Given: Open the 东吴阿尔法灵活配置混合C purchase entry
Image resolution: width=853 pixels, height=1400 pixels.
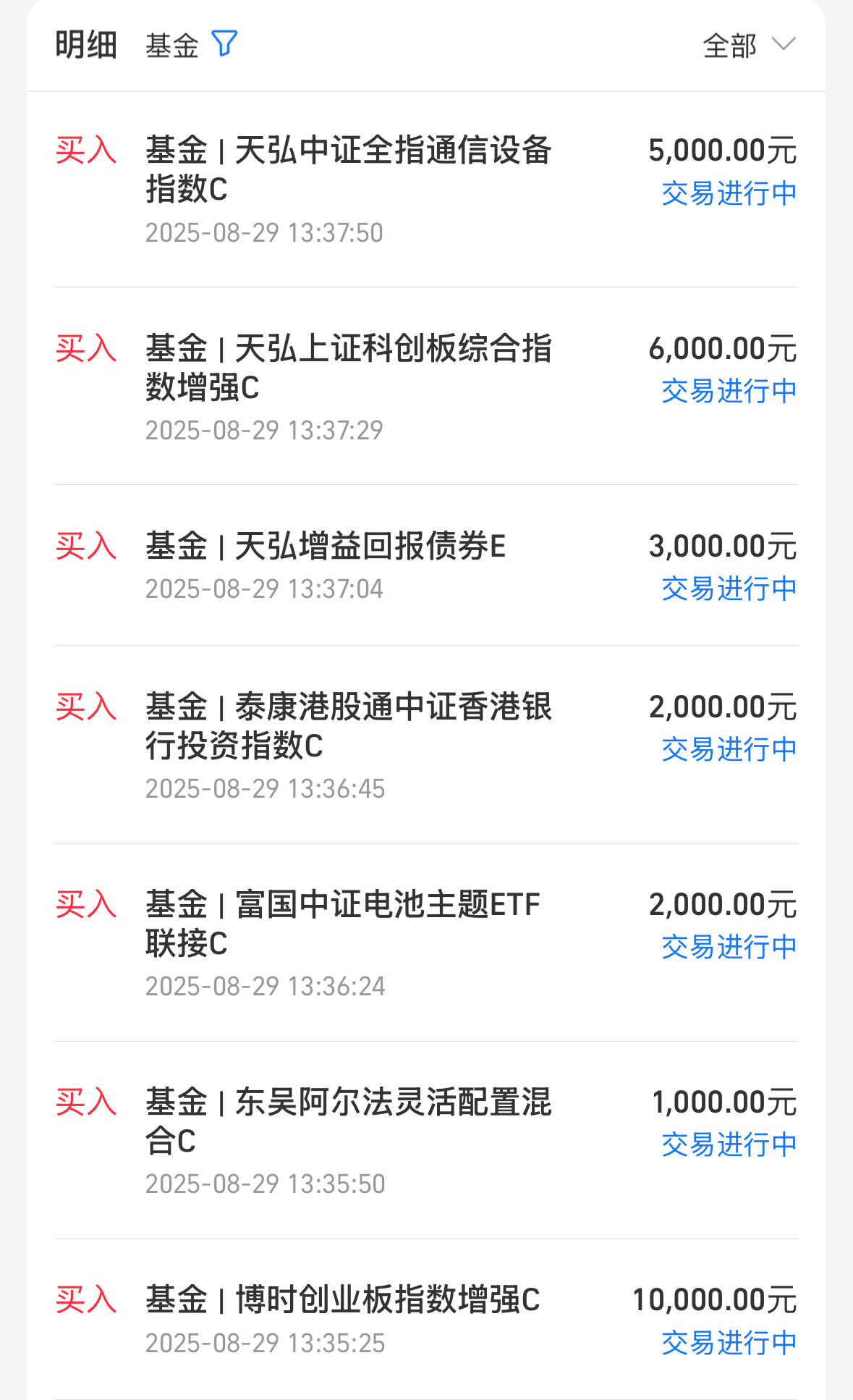Looking at the screenshot, I should (426, 1140).
